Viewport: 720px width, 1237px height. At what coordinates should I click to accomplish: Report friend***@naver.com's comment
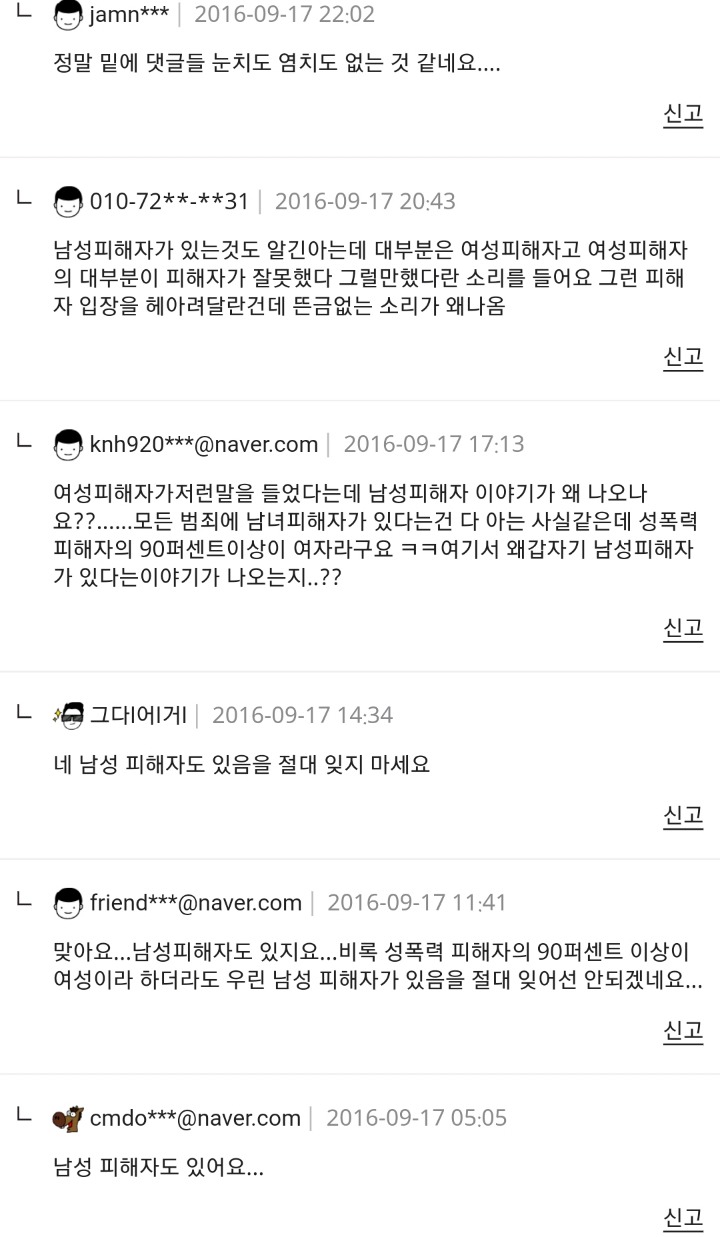click(683, 1030)
